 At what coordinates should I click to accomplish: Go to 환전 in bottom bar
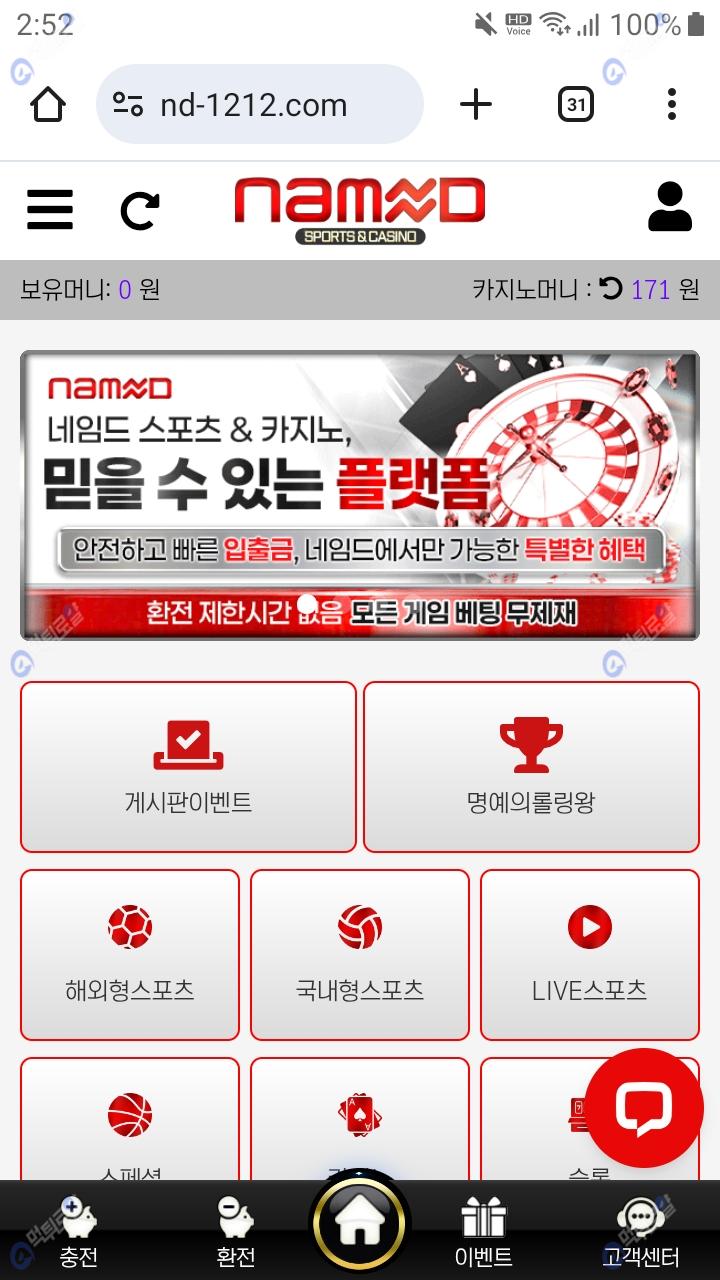tap(236, 1232)
